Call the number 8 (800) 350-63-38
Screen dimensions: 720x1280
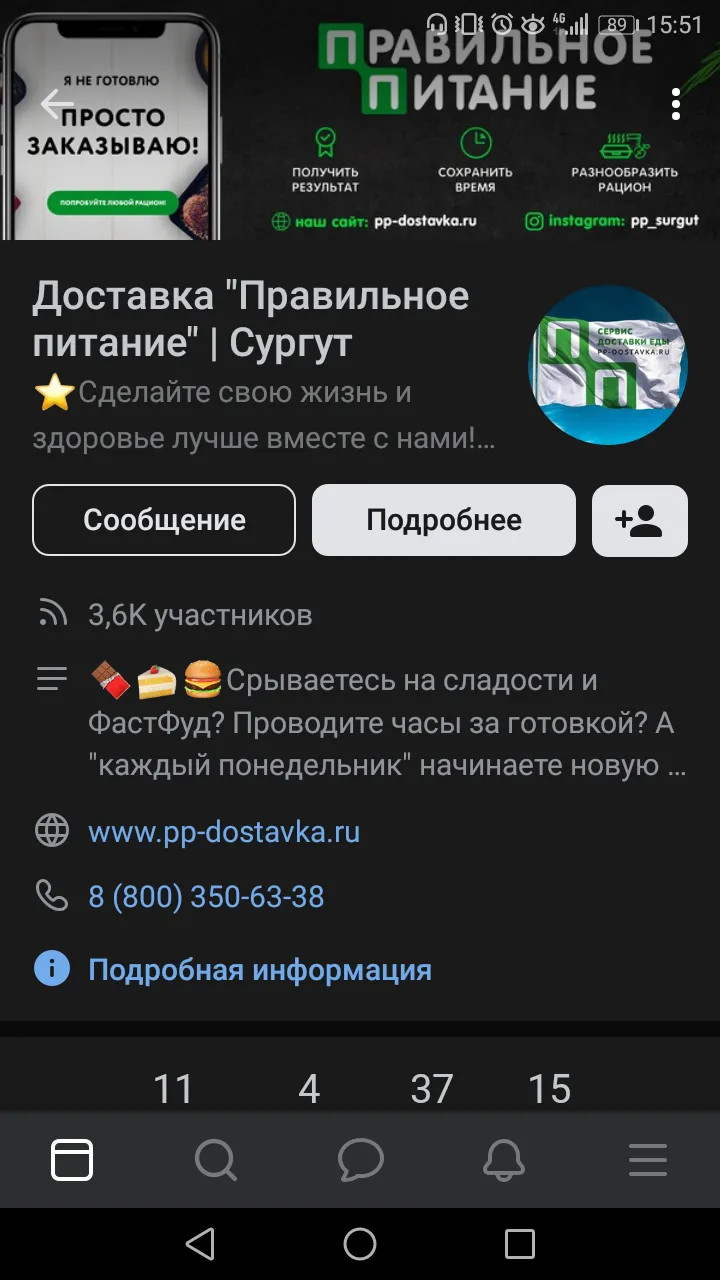(206, 897)
